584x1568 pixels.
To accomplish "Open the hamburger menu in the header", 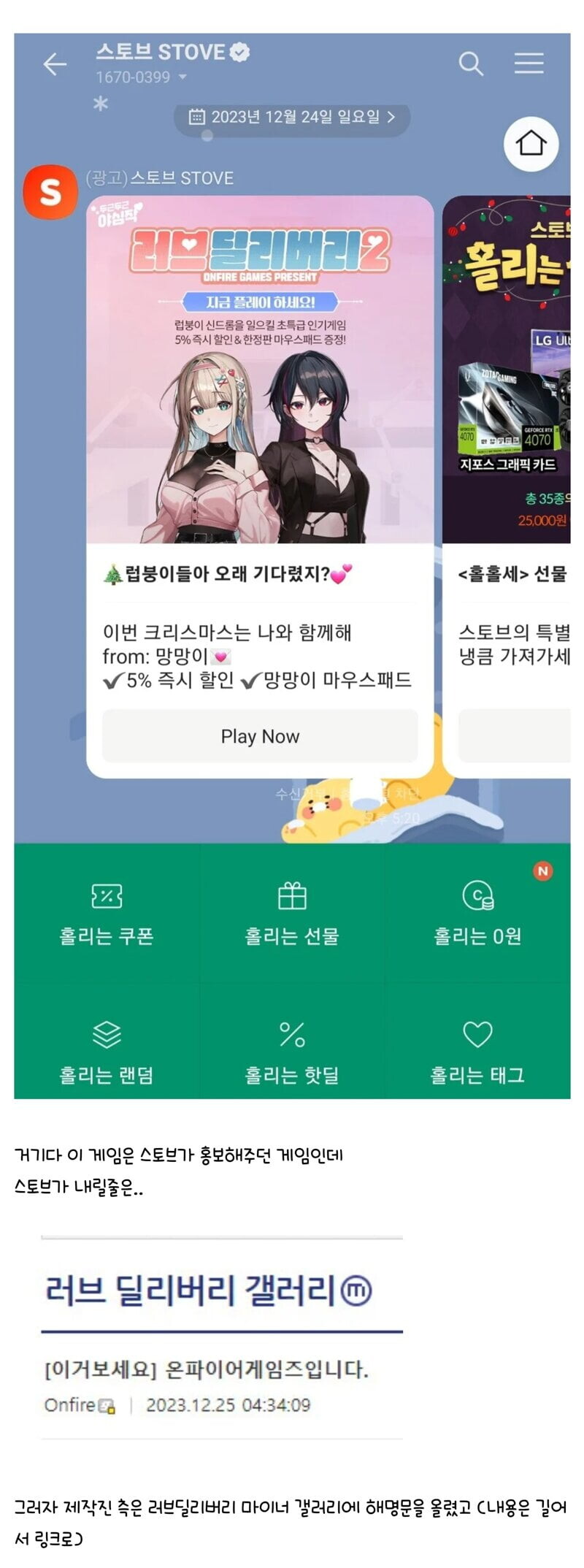I will point(528,63).
